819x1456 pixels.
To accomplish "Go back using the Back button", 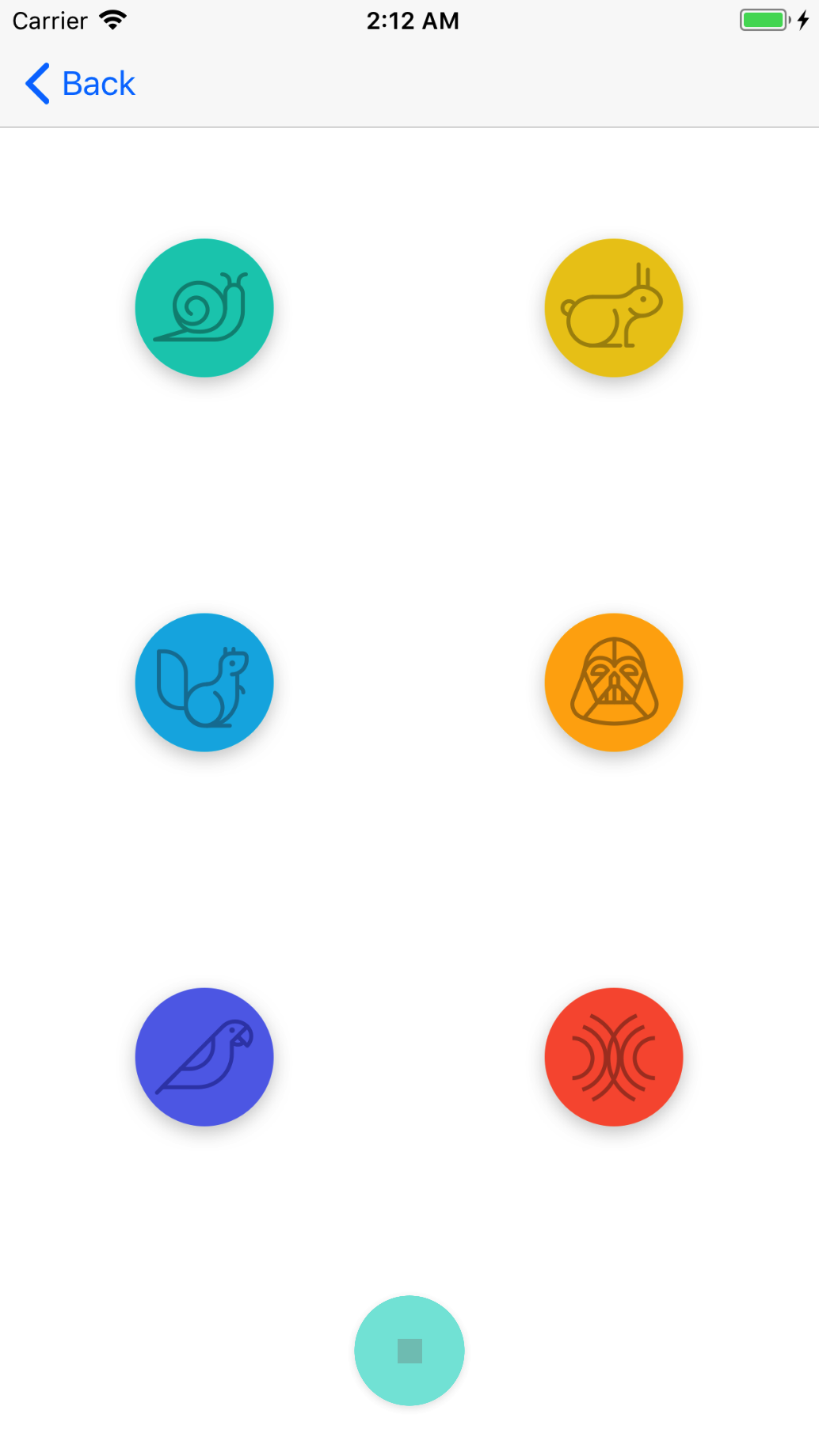I will coord(80,83).
